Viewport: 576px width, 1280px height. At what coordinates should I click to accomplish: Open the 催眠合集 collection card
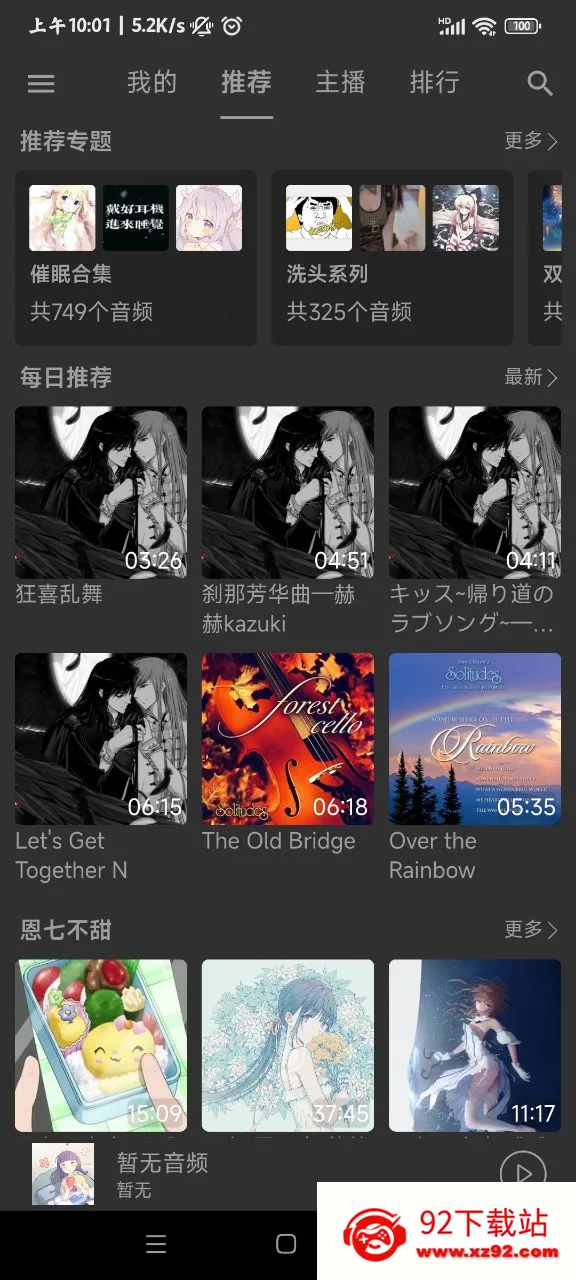pyautogui.click(x=136, y=258)
